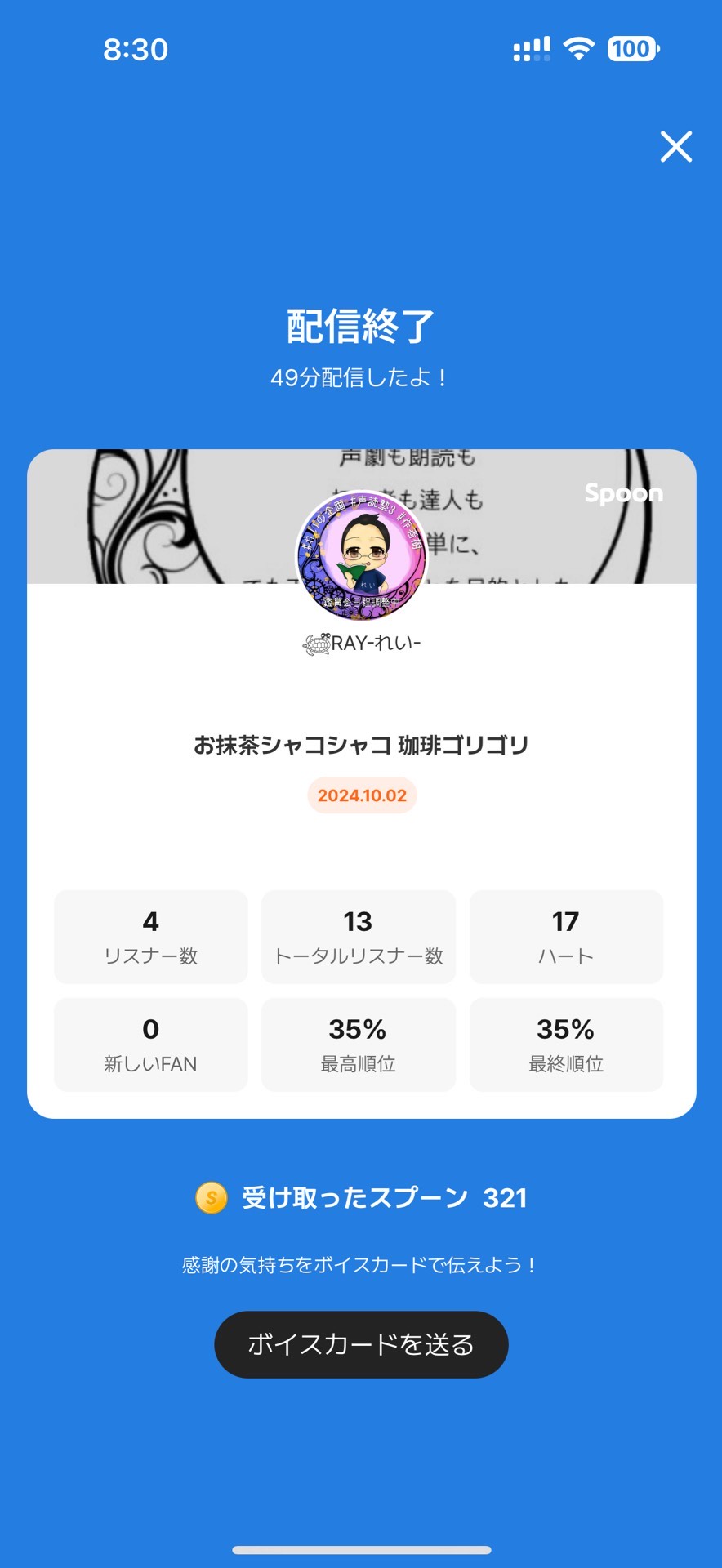The height and width of the screenshot is (1568, 722).
Task: Tap the ボイスカードを送る button
Action: tap(361, 1344)
